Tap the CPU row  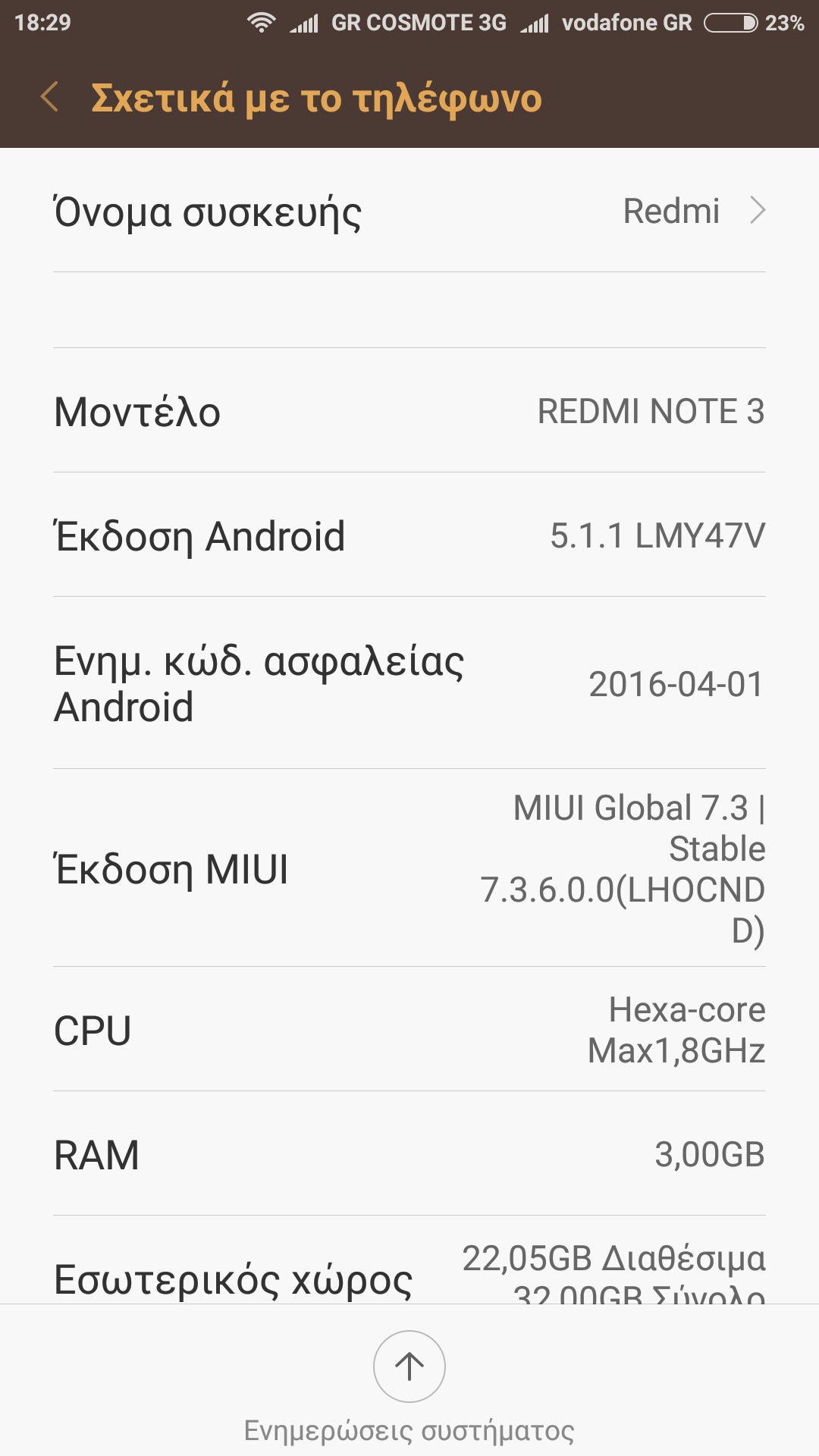tap(409, 1030)
